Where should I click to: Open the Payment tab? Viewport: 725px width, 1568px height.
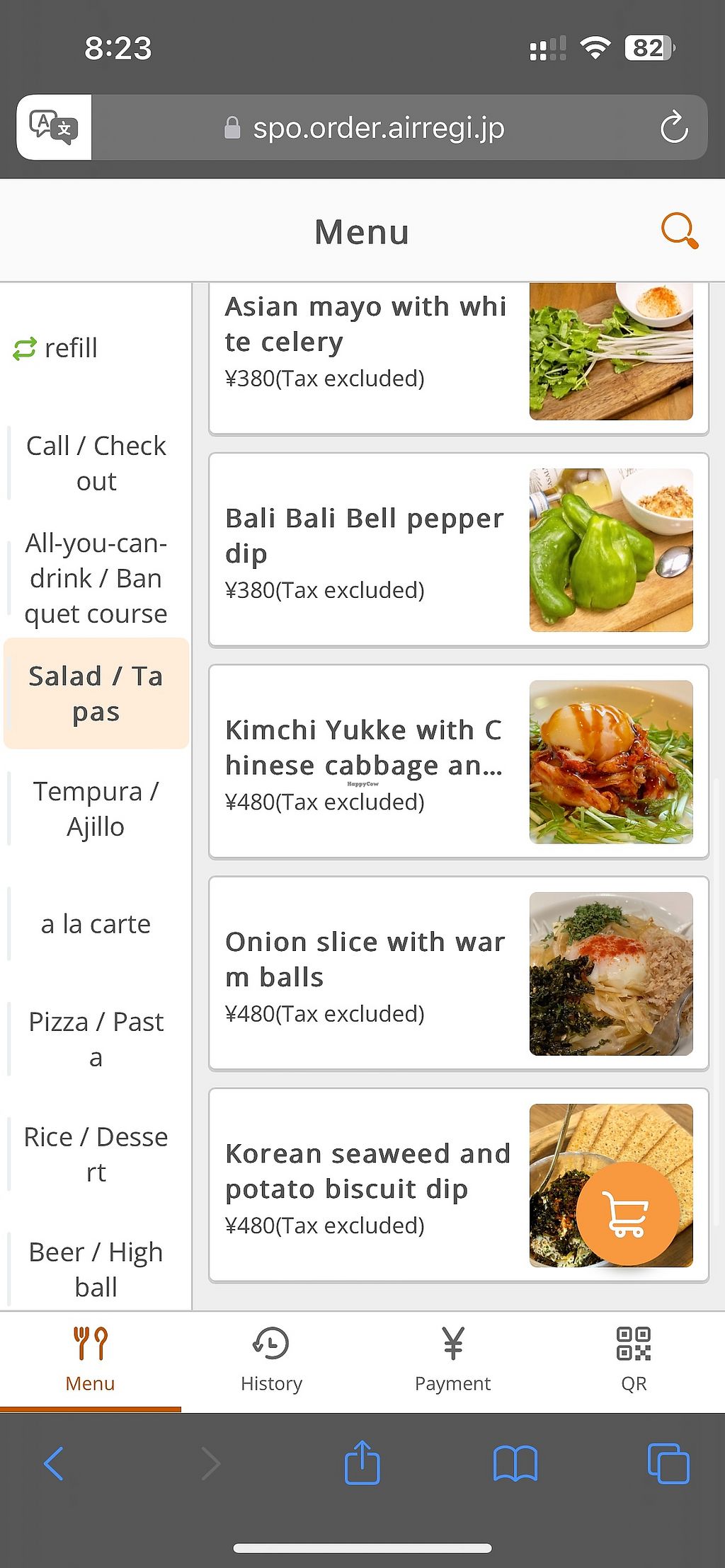(x=452, y=1360)
